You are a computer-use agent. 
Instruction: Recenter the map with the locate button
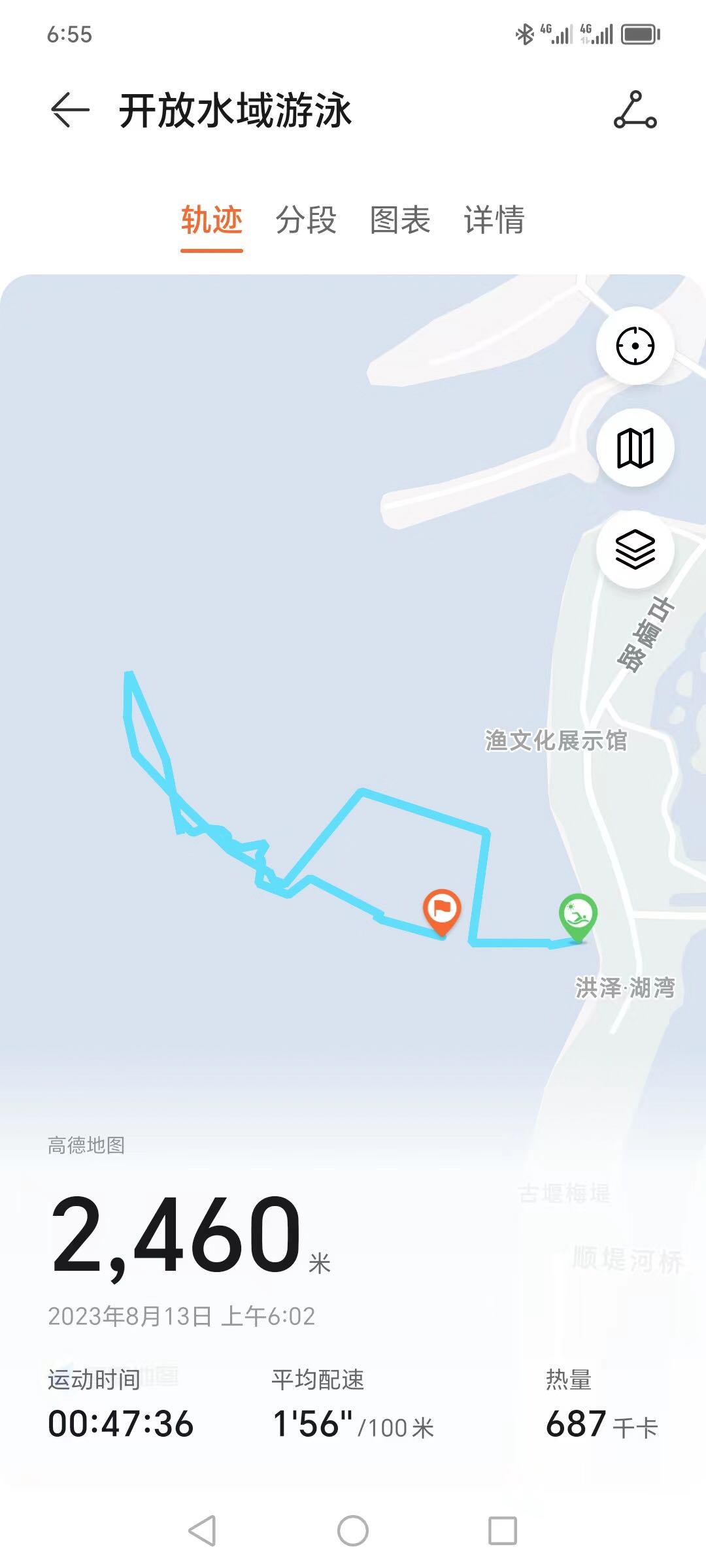coord(635,346)
